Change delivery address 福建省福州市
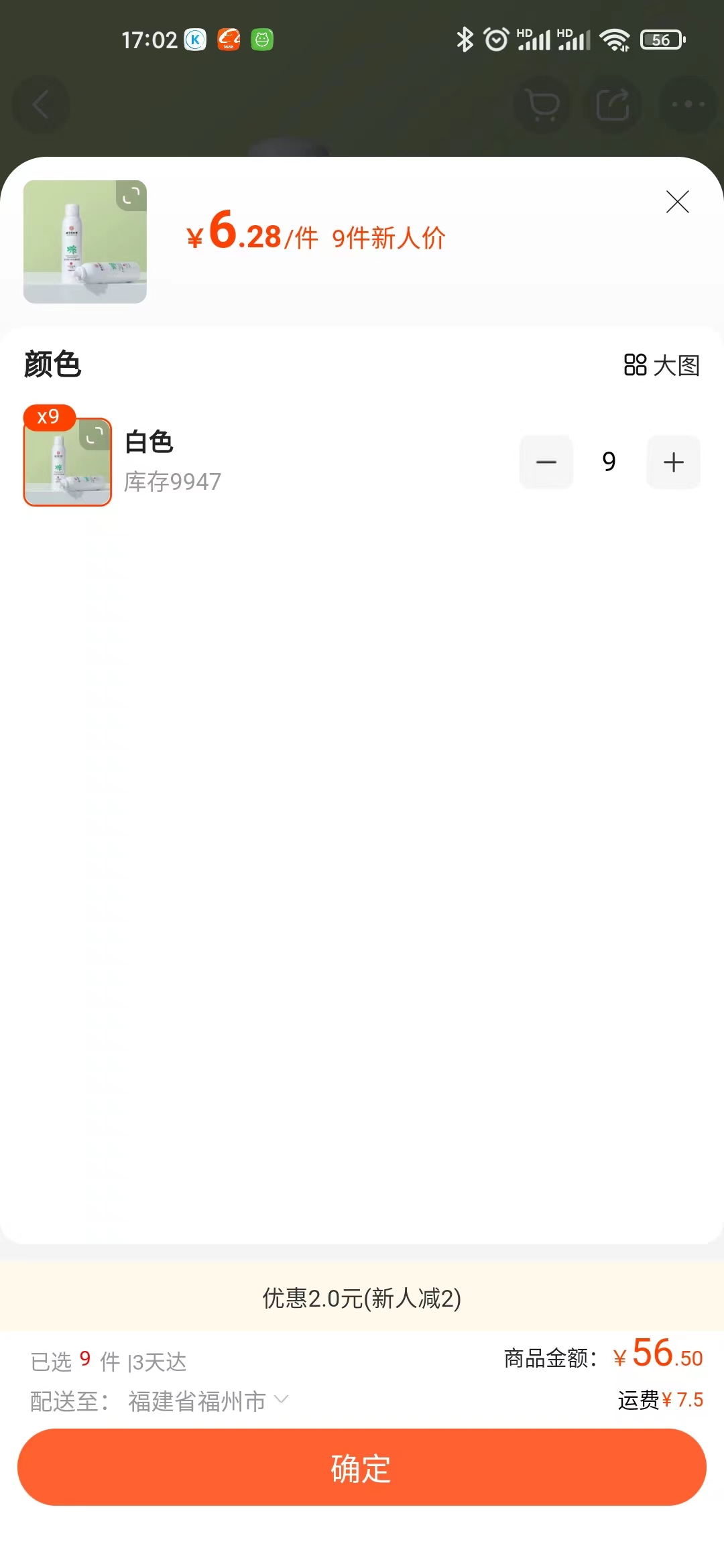Image resolution: width=724 pixels, height=1568 pixels. tap(208, 1401)
